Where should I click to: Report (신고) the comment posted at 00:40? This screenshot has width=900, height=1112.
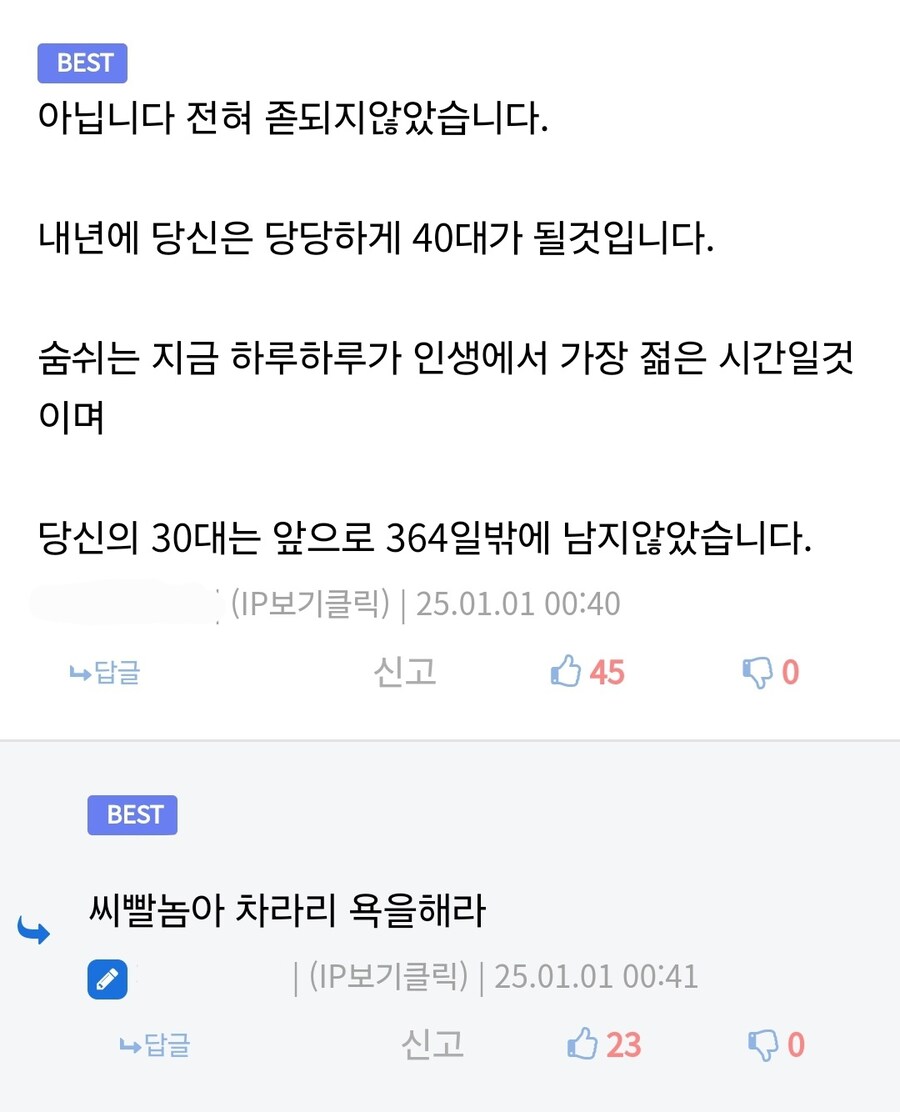(x=404, y=671)
